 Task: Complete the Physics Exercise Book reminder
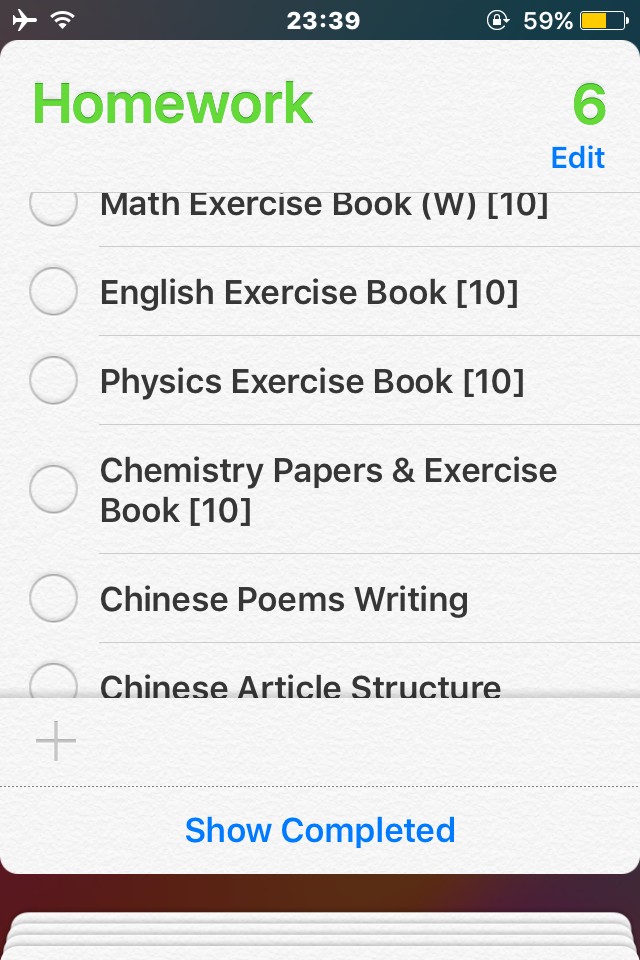point(53,380)
